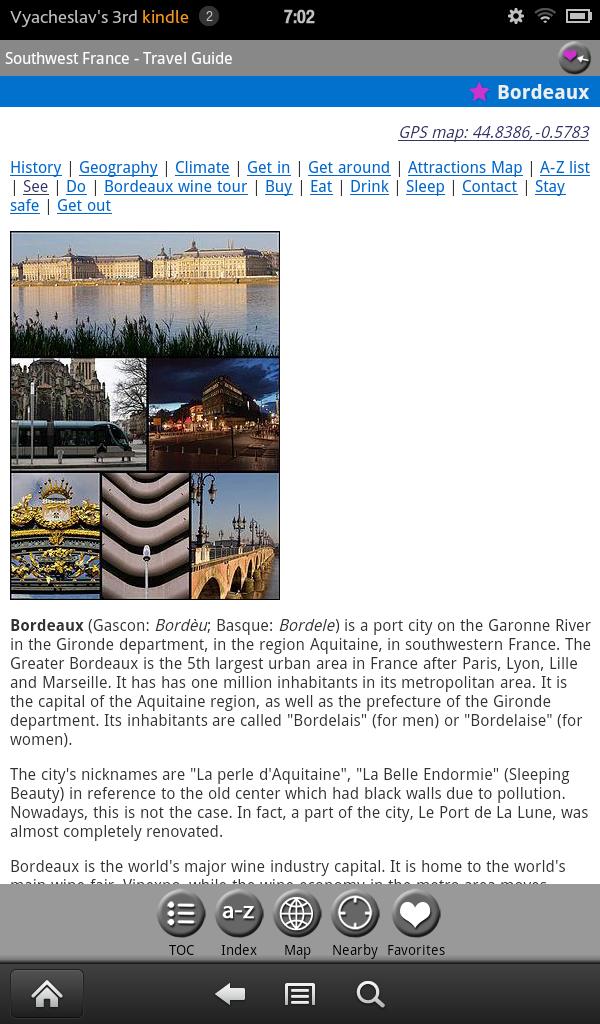
Task: Tap the heart icon in title bar
Action: pos(574,58)
